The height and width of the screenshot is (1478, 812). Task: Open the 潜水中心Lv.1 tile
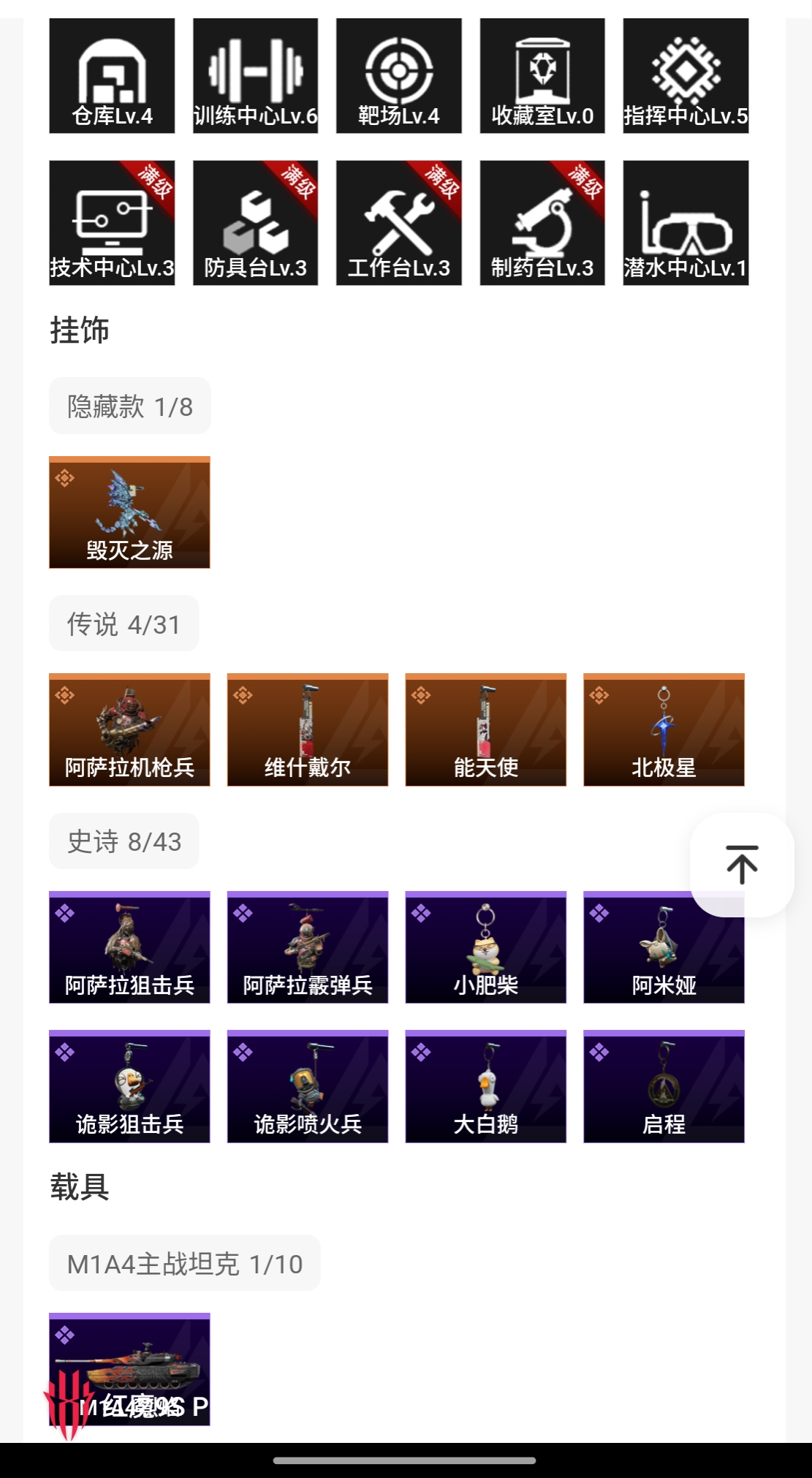pos(686,222)
